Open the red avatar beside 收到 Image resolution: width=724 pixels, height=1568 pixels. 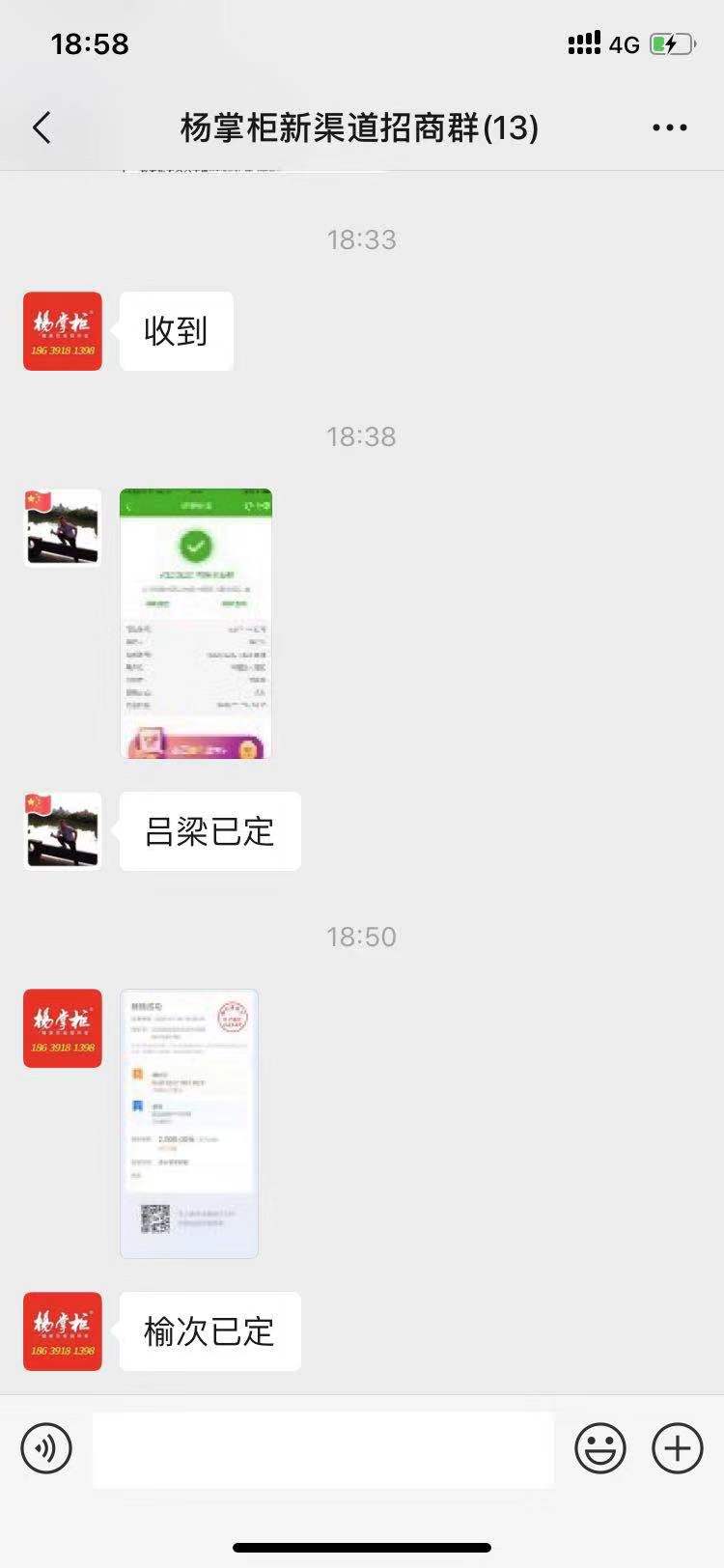(x=63, y=331)
